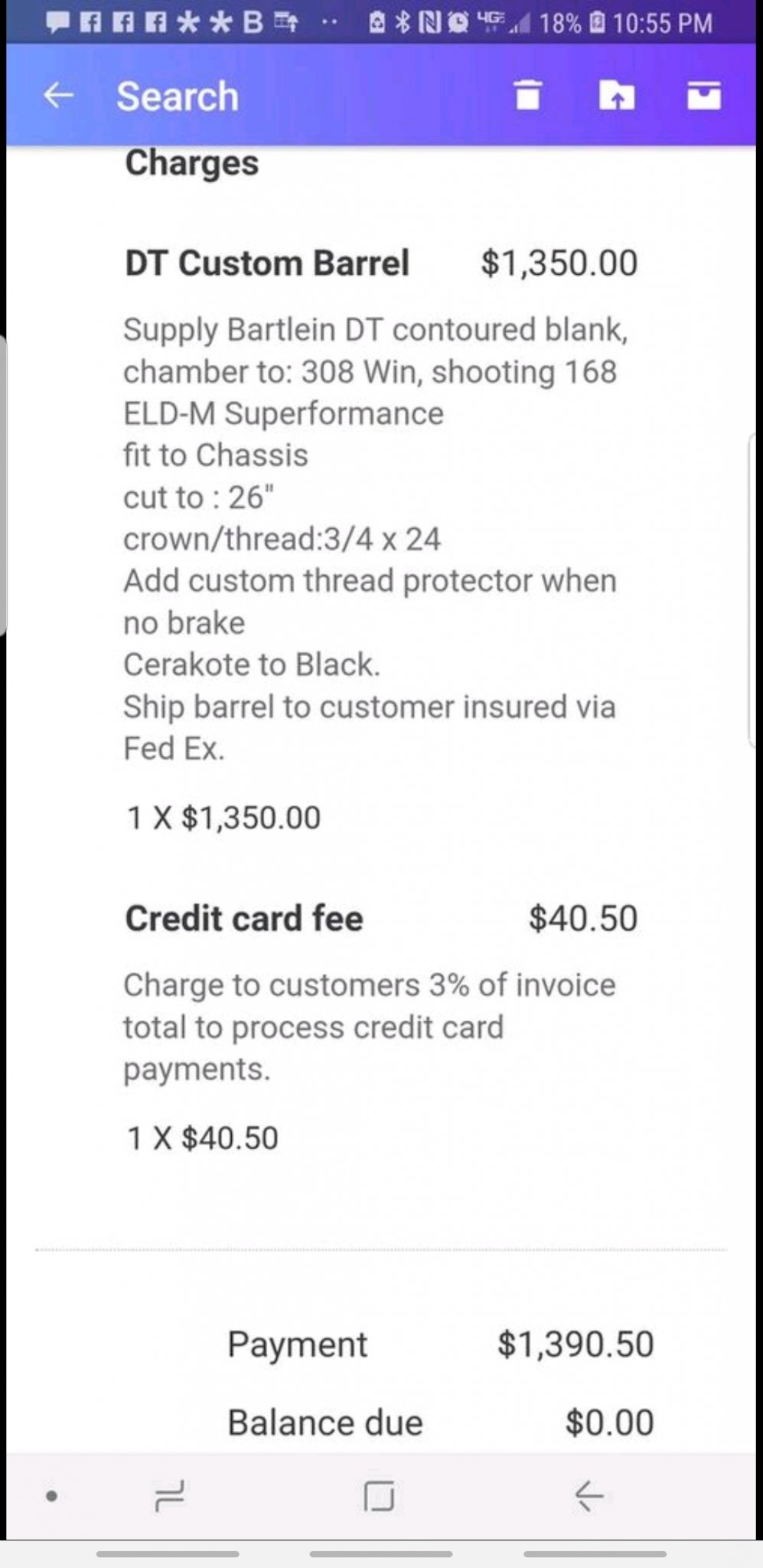This screenshot has height=1568, width=763.
Task: Archive this email
Action: pyautogui.click(x=704, y=95)
